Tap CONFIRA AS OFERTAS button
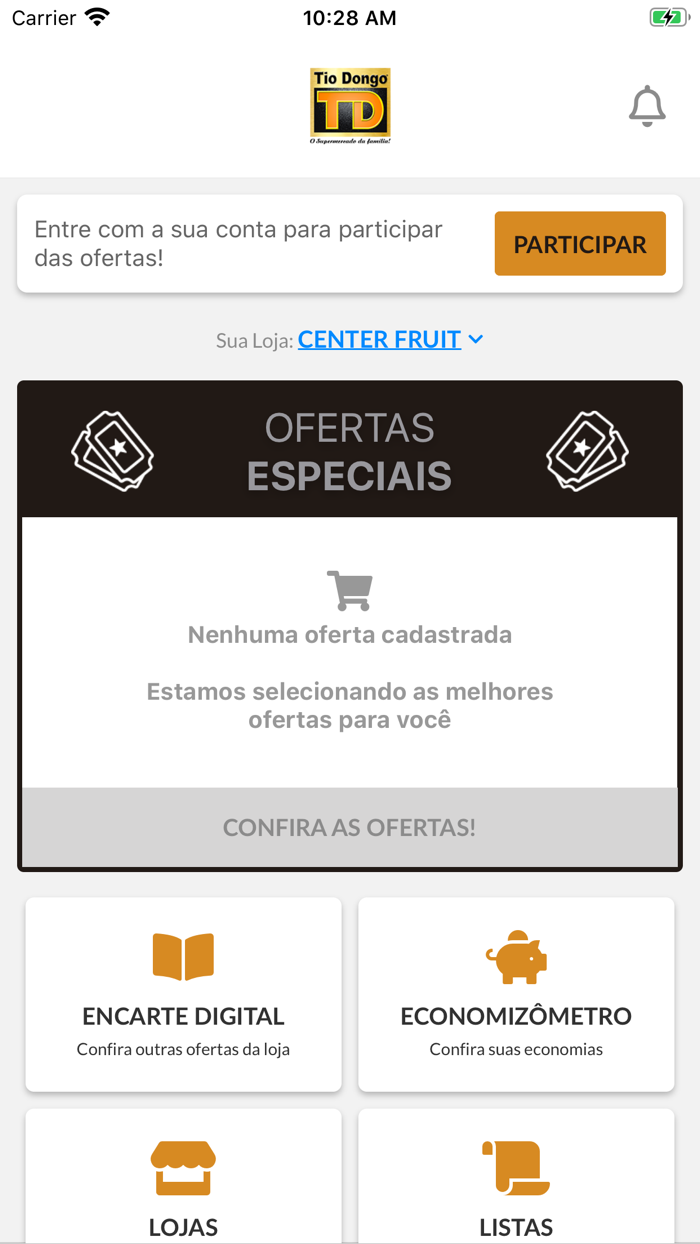Screen dimensions: 700x1244 [x=349, y=827]
